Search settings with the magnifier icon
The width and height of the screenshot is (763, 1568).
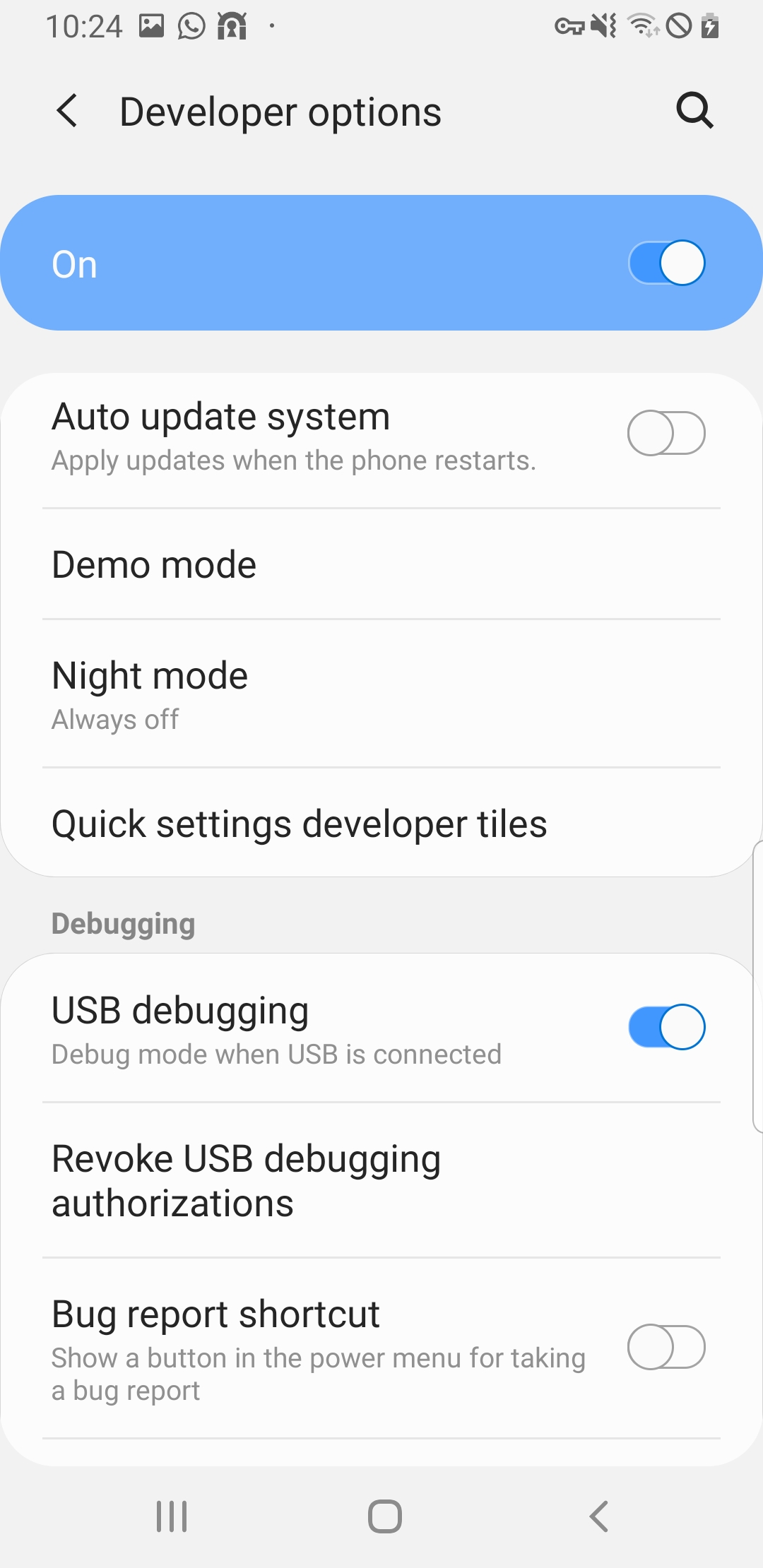pos(694,111)
